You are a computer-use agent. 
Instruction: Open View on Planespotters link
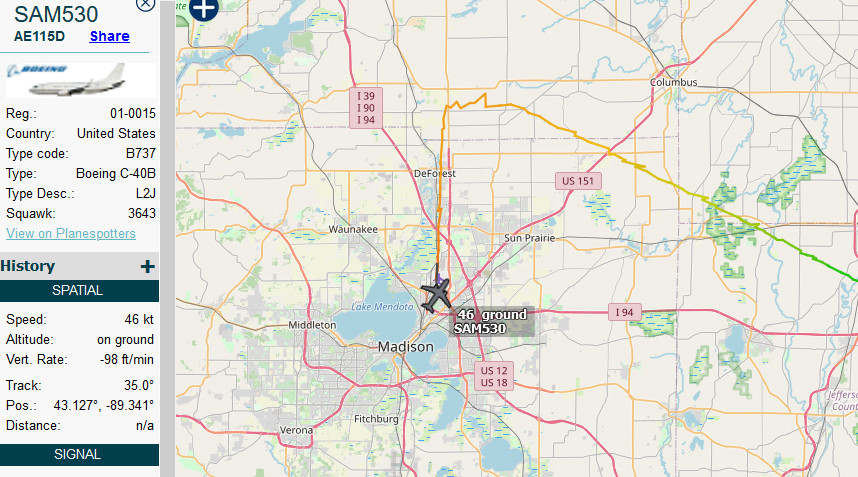71,233
